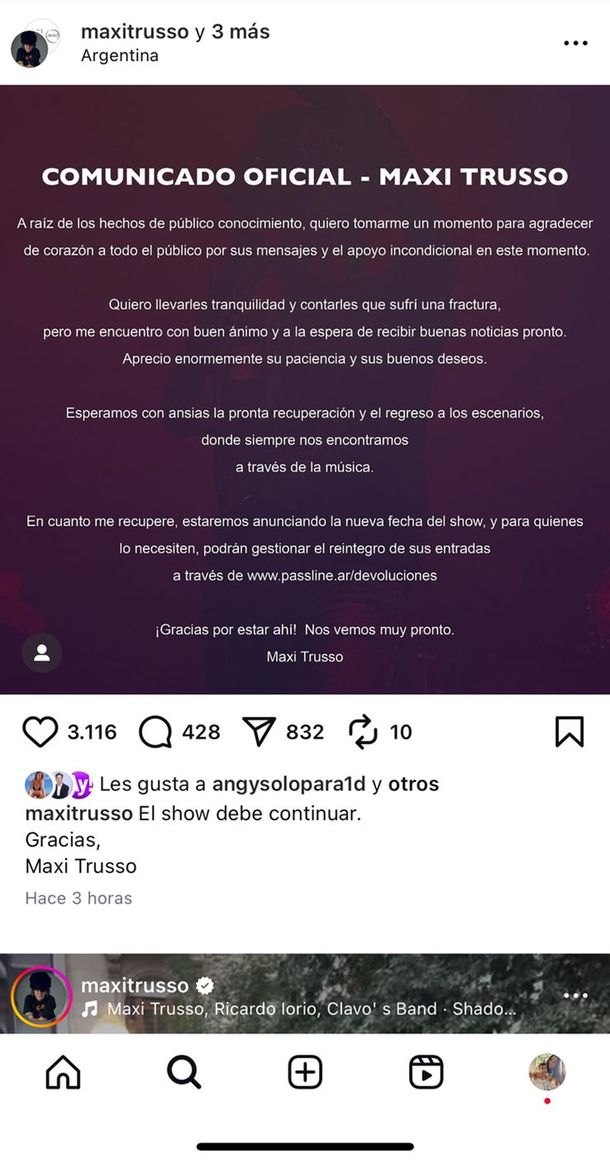Share the comunicado post via send icon
The image size is (610, 1163).
coord(259,732)
